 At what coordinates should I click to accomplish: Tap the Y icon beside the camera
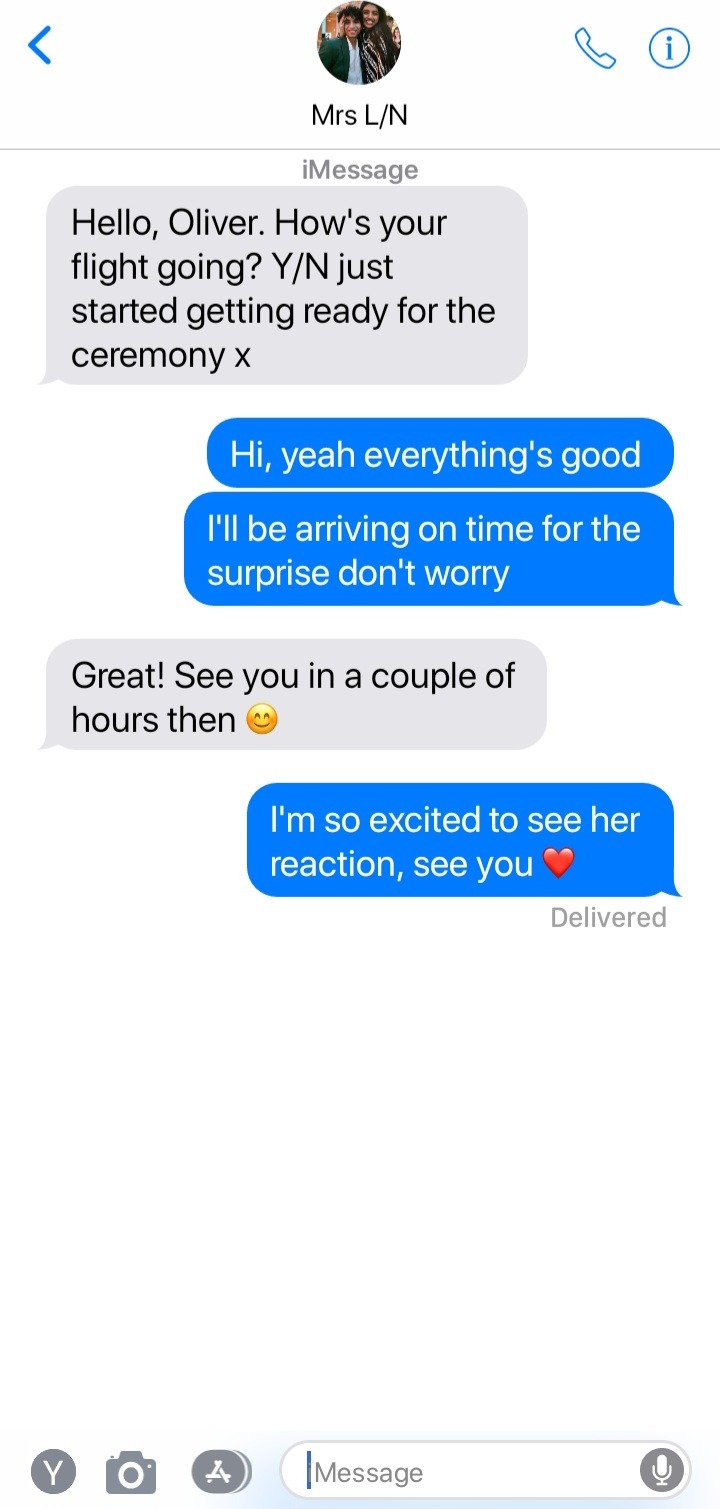(54, 1471)
